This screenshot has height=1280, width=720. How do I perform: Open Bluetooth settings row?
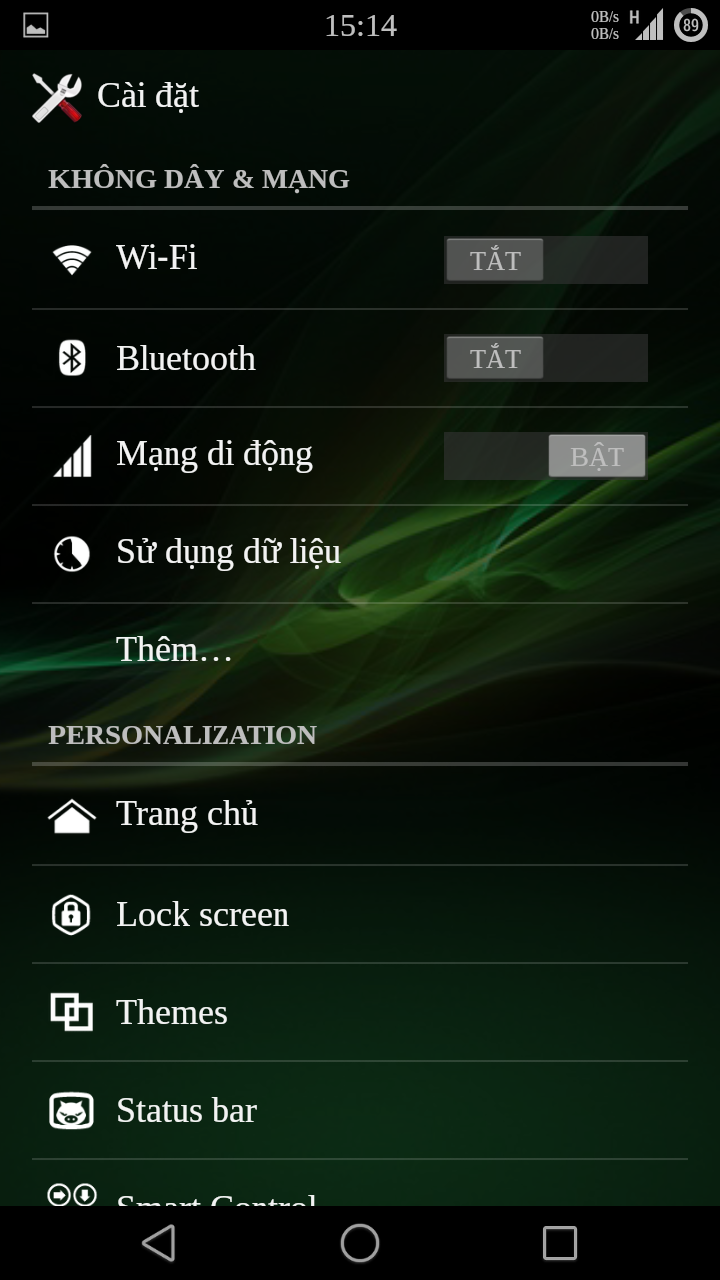(360, 358)
